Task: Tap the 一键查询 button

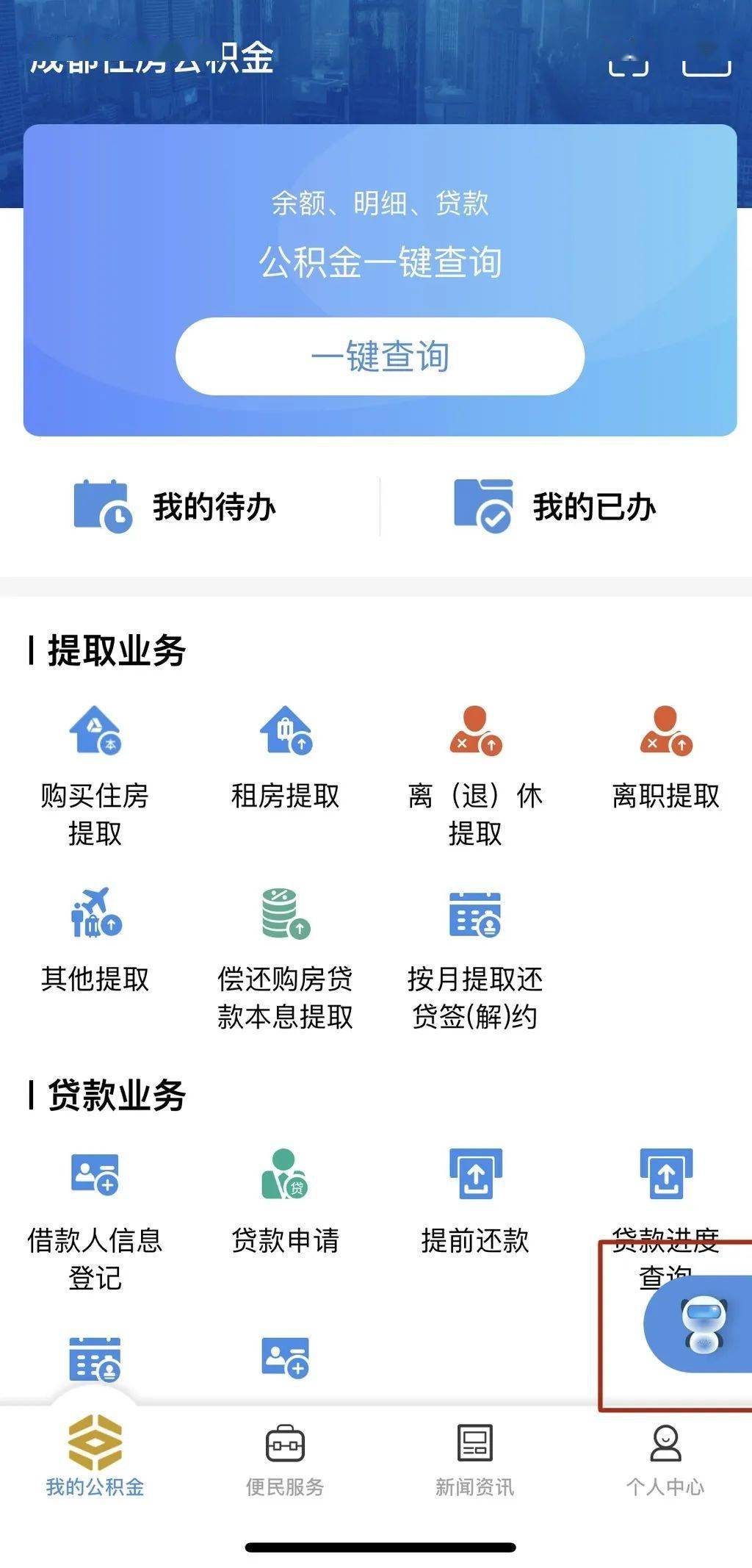Action: pyautogui.click(x=380, y=356)
